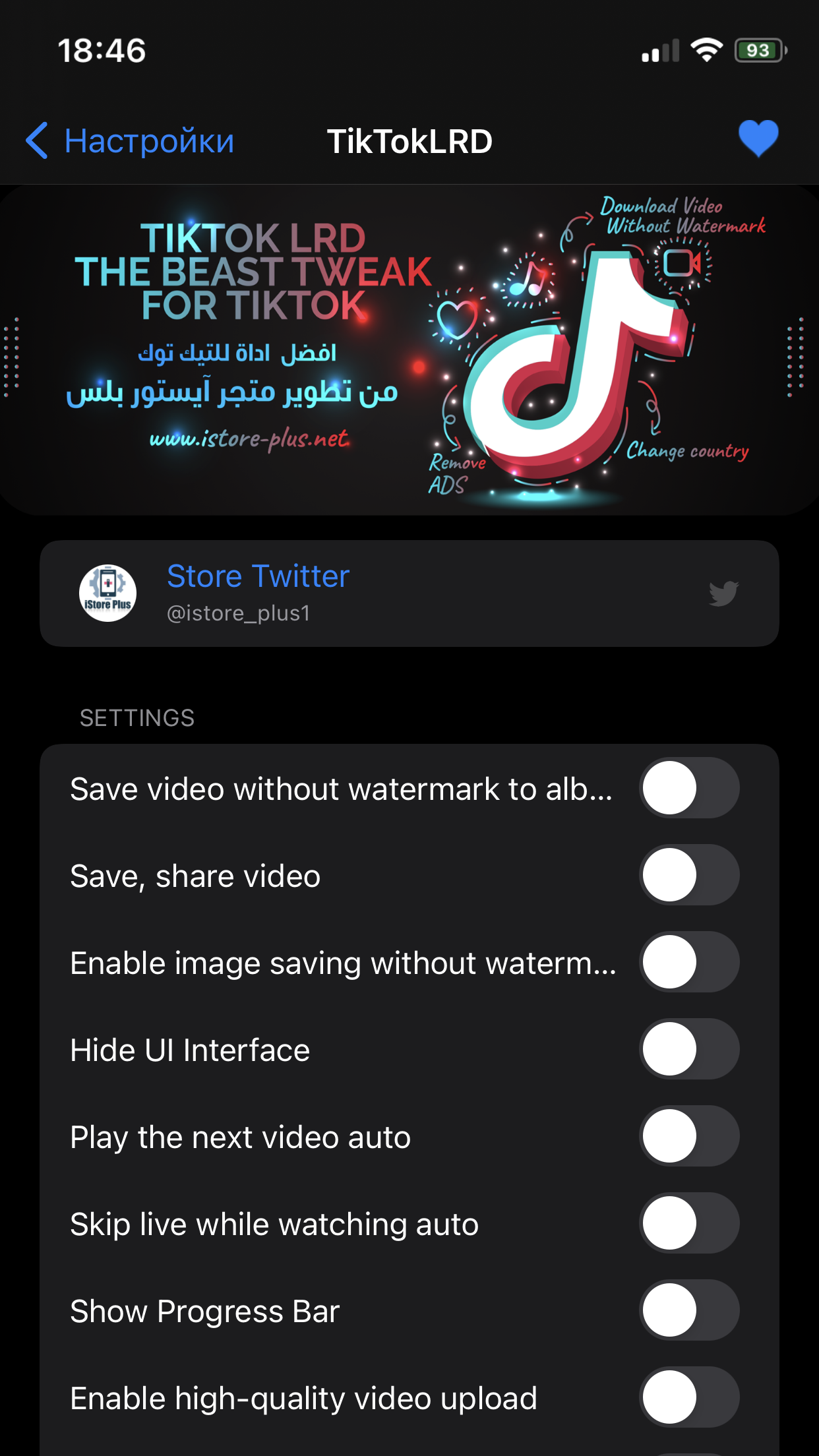
Task: Tap the blue heart icon
Action: pyautogui.click(x=758, y=138)
